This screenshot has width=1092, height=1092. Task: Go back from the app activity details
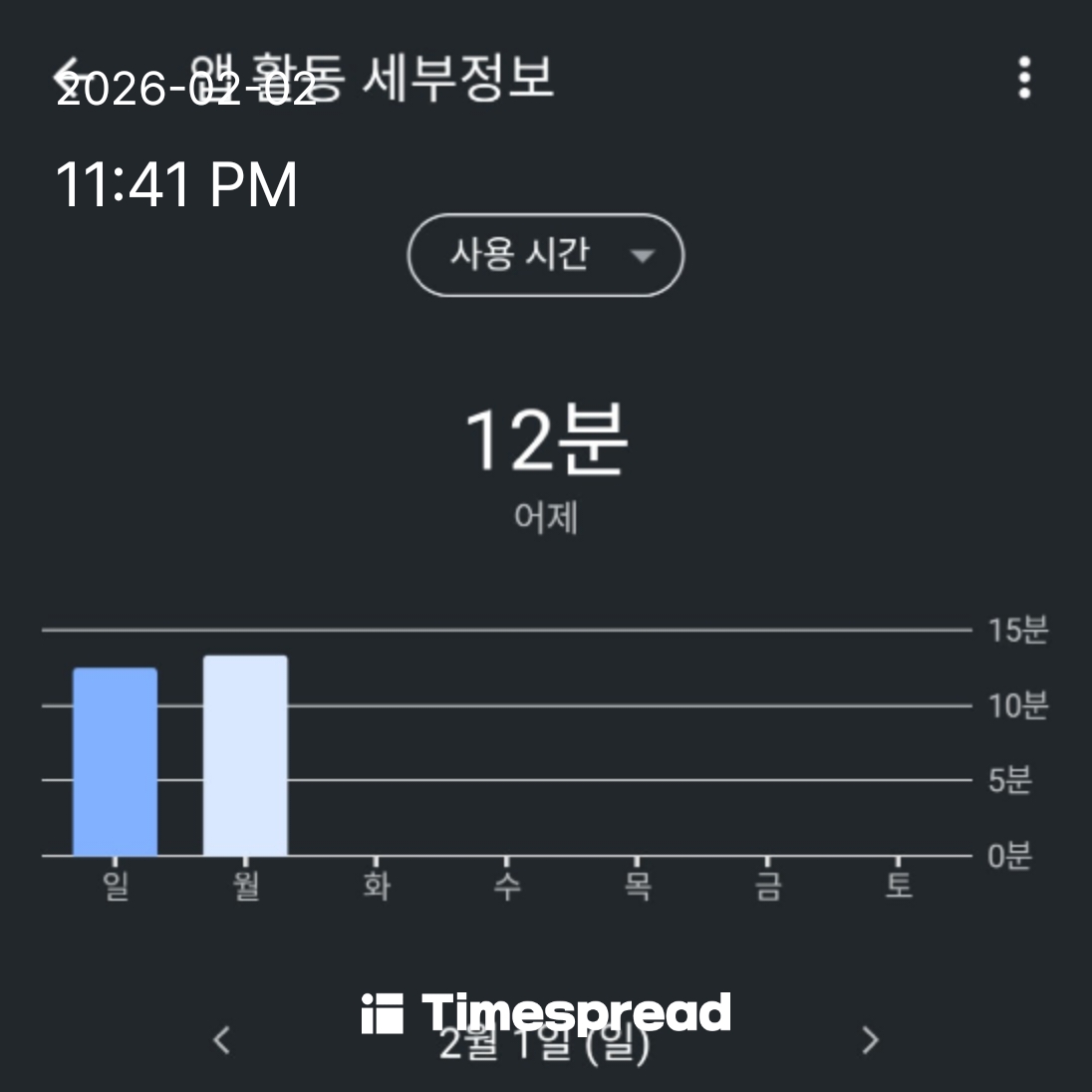[70, 76]
